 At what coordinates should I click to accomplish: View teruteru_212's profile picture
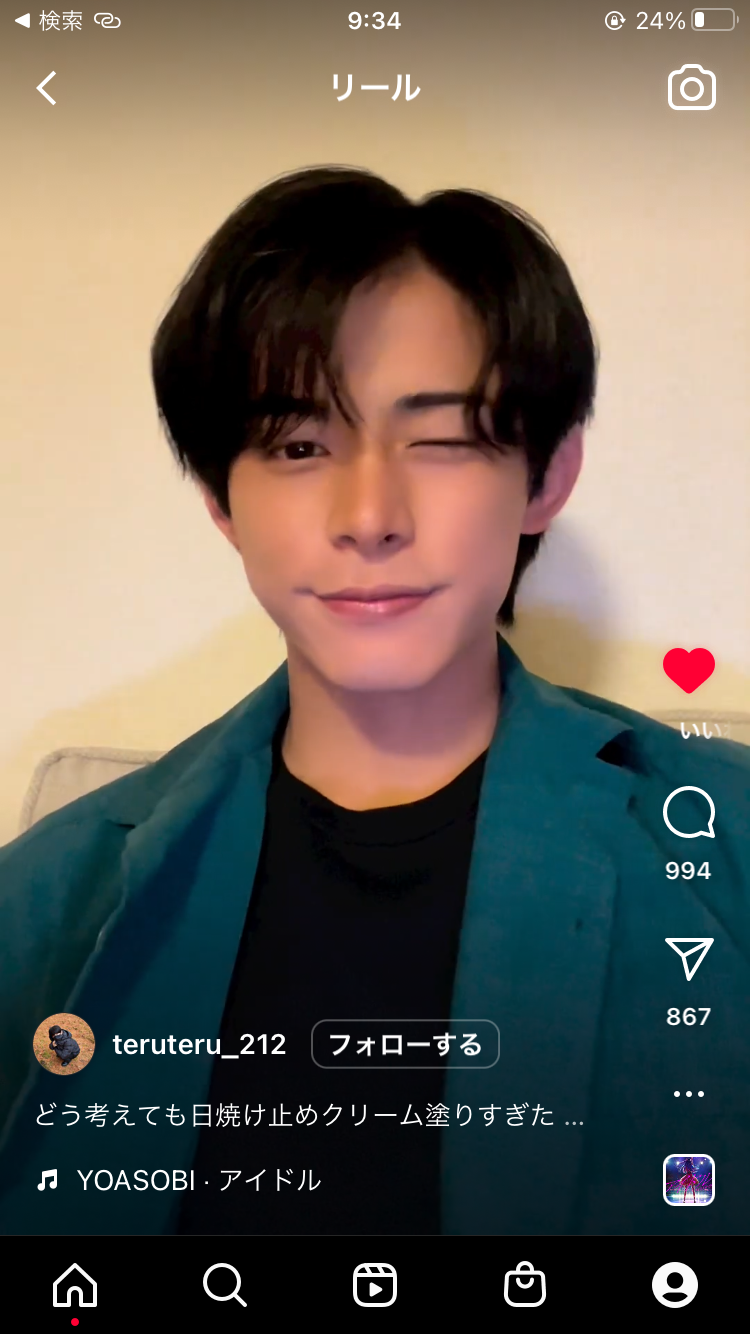64,1044
